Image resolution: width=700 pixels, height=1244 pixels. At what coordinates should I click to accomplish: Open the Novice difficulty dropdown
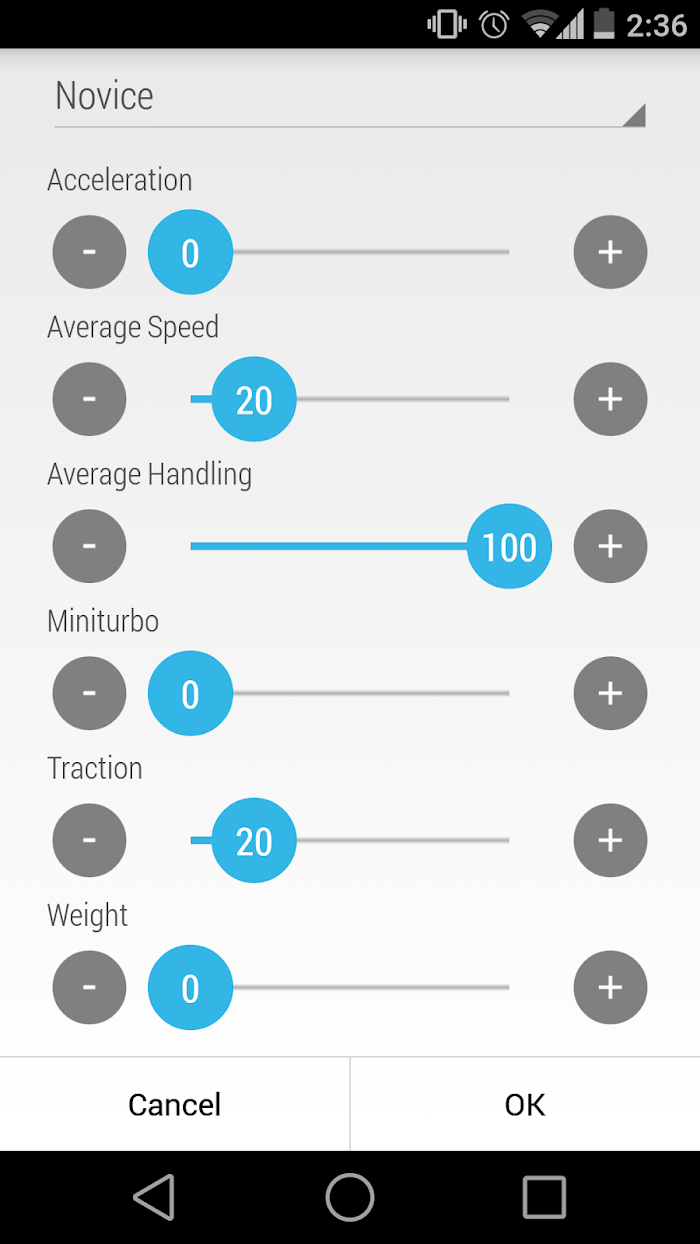pyautogui.click(x=350, y=98)
